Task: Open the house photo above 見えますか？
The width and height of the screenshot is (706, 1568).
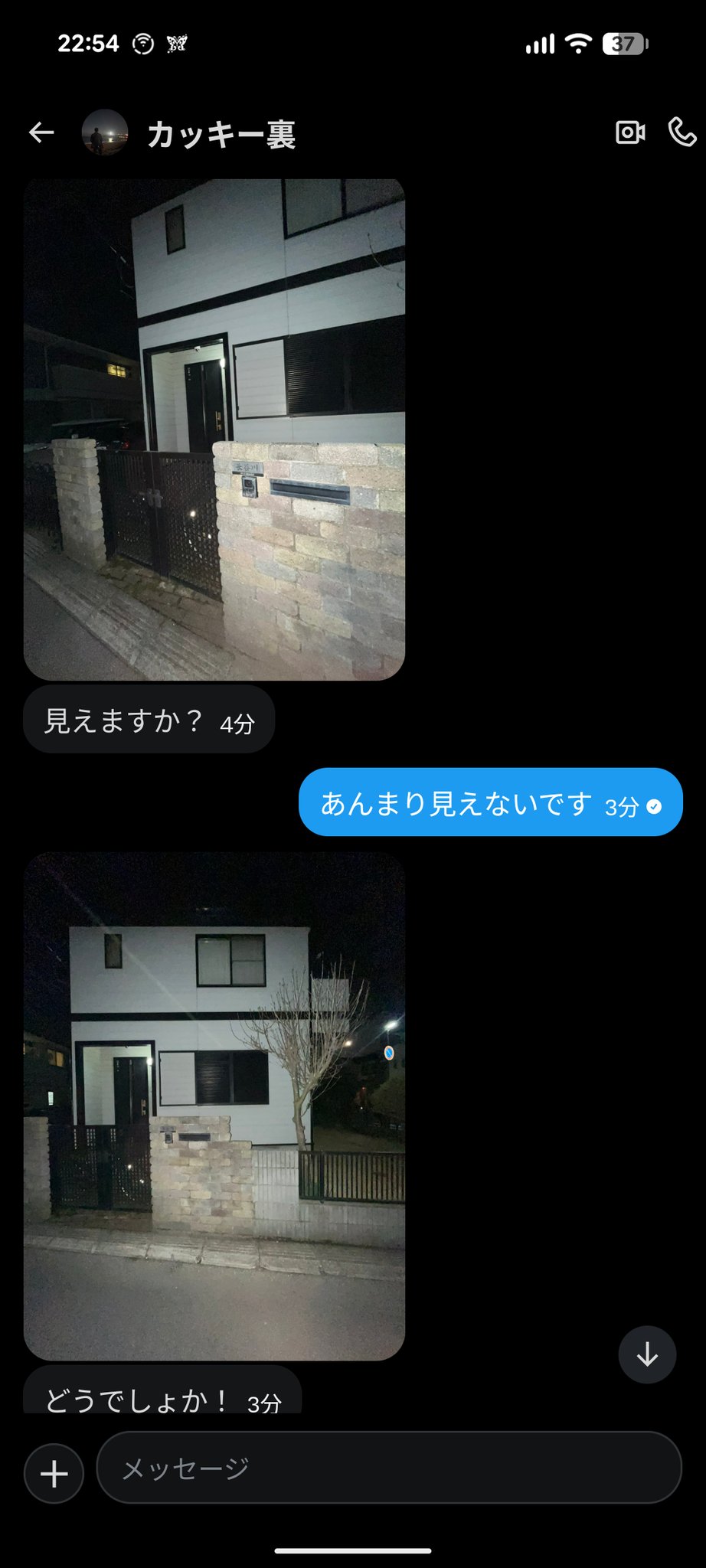Action: click(x=214, y=430)
